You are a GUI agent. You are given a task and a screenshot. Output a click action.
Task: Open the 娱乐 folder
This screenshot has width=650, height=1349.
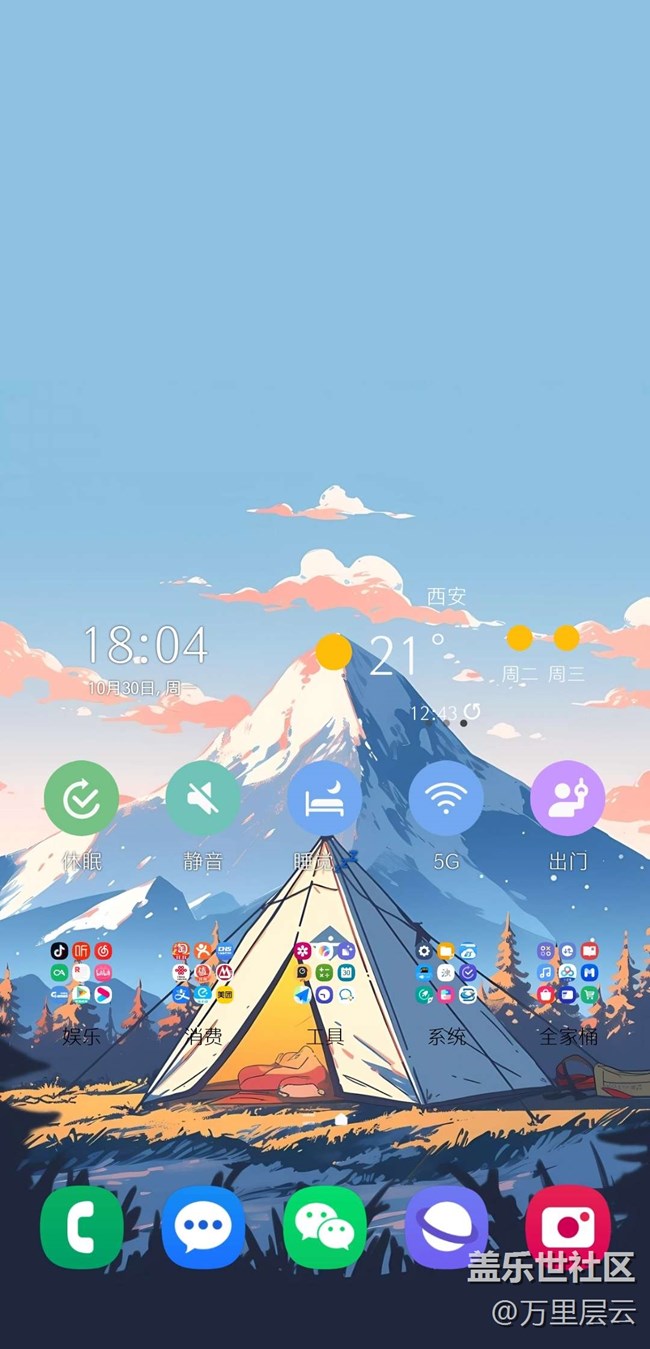81,973
